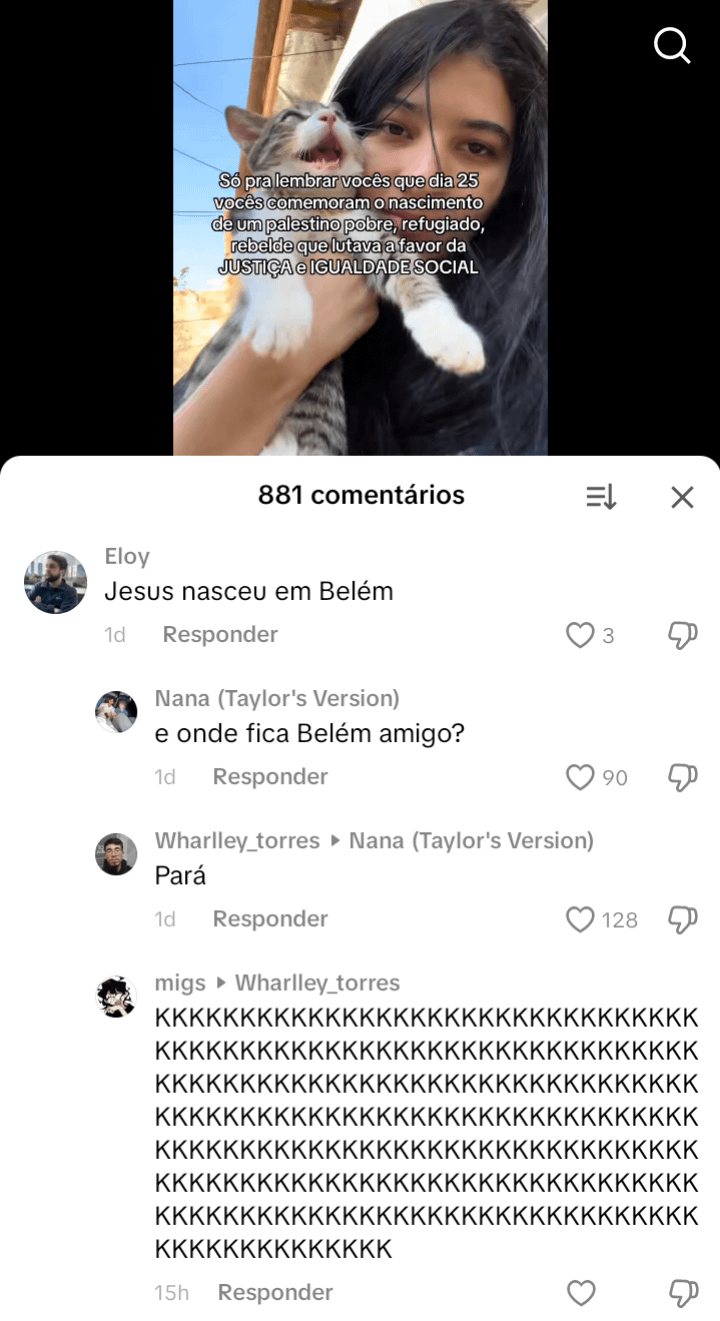
Task: Open Wharlley_torres profile picture
Action: pyautogui.click(x=116, y=854)
